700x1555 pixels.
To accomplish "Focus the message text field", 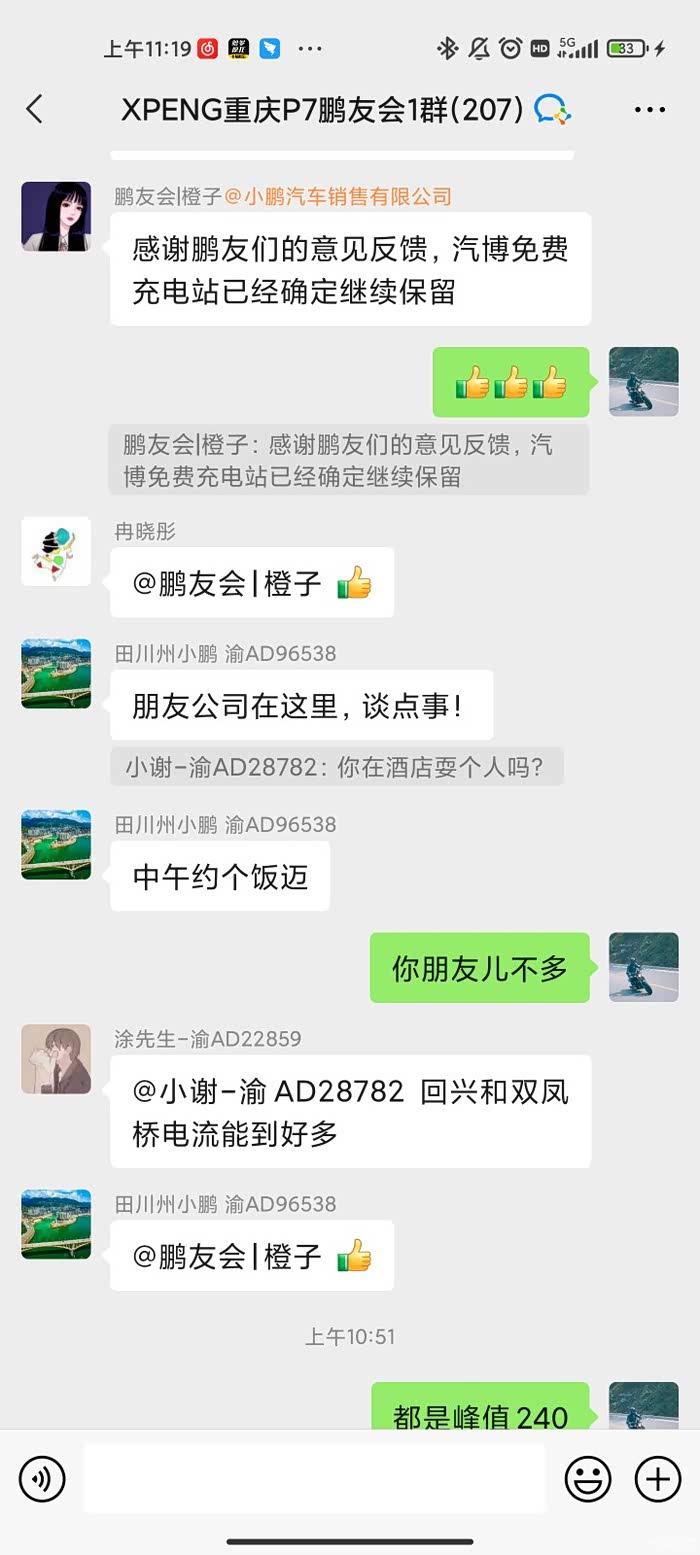I will pos(314,1479).
